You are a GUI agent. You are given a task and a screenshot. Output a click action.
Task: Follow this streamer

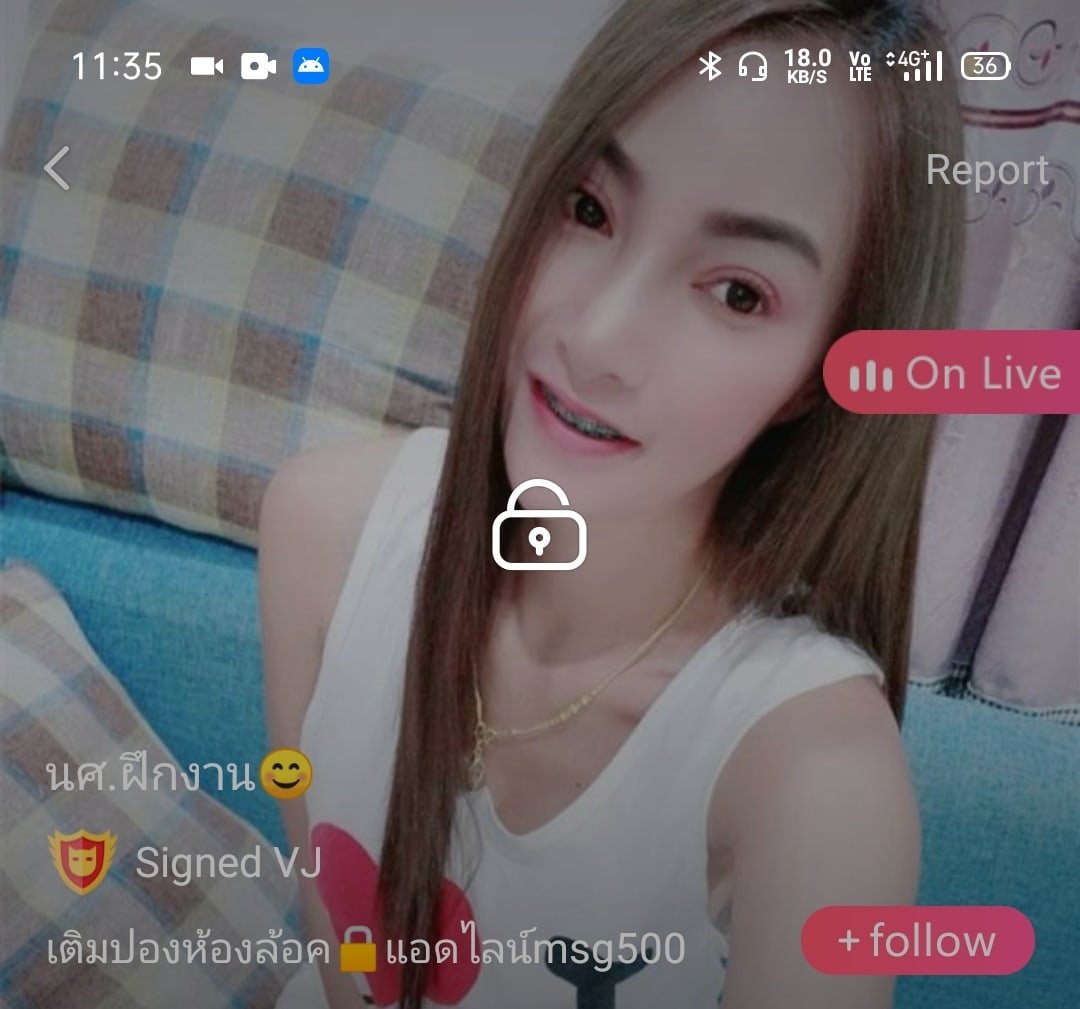(x=917, y=941)
